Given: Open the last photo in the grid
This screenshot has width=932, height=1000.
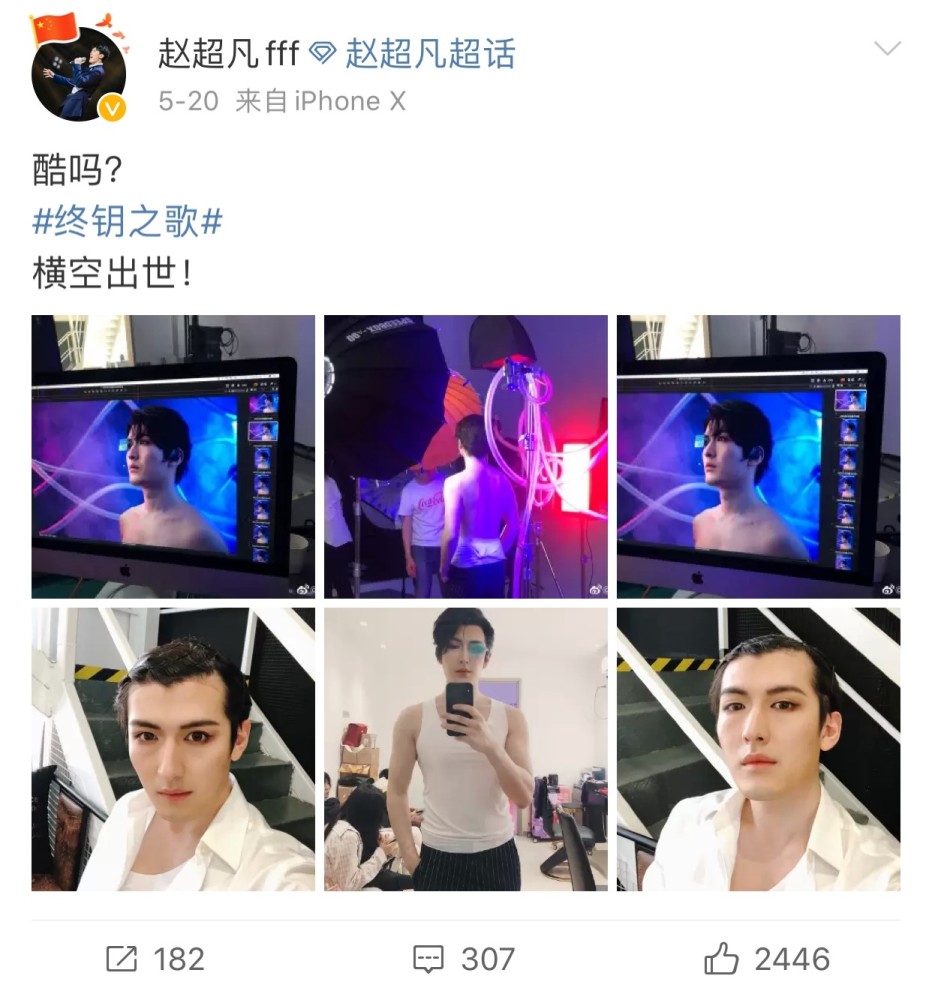Looking at the screenshot, I should pyautogui.click(x=758, y=749).
